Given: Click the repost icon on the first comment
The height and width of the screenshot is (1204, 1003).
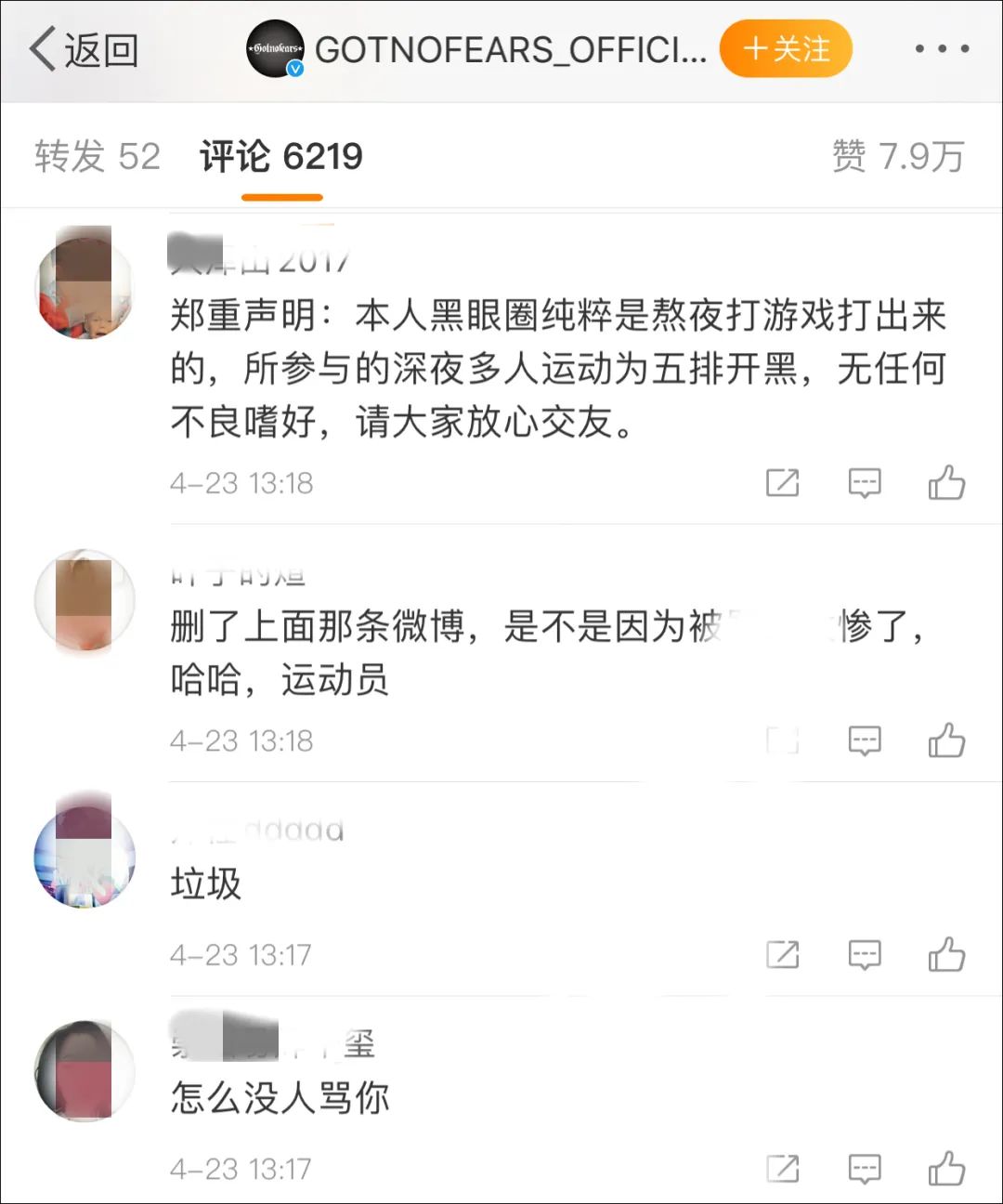Looking at the screenshot, I should click(x=783, y=483).
